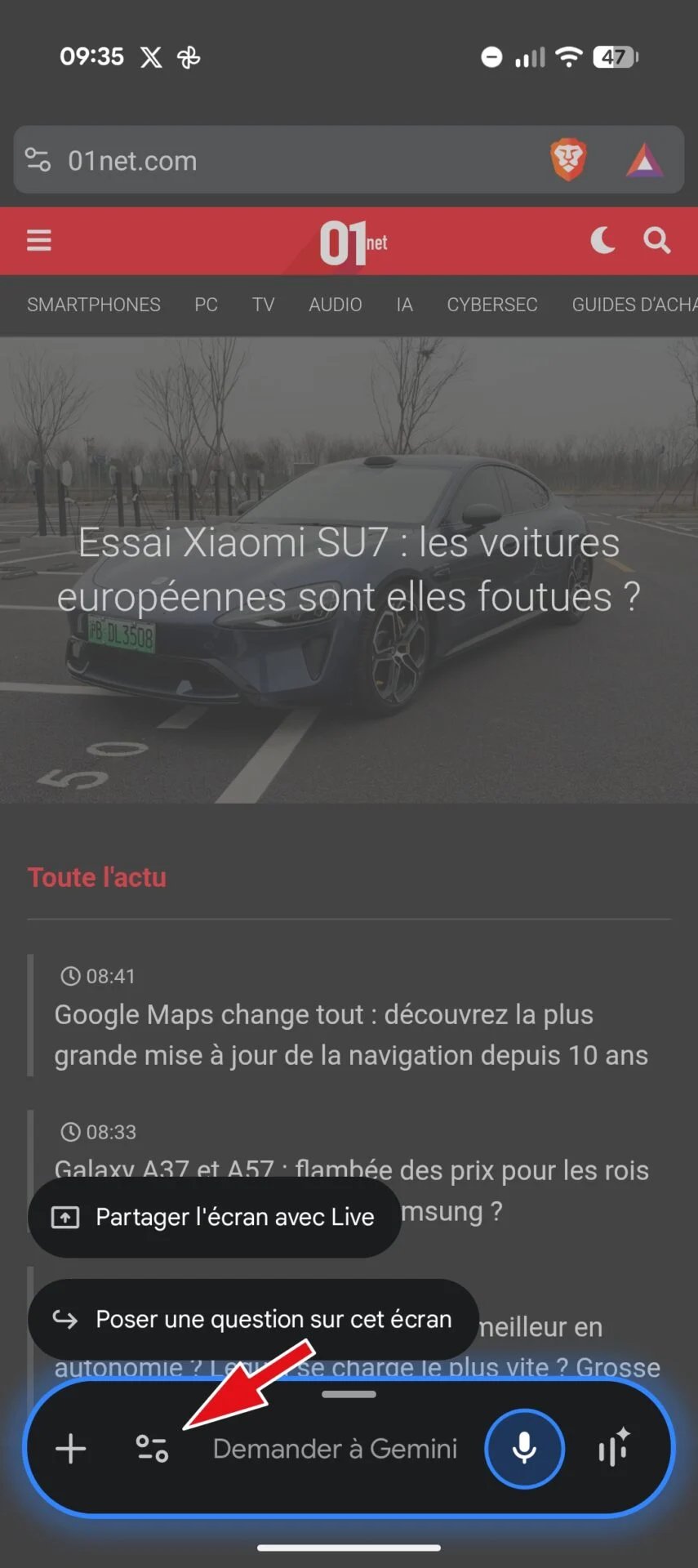Choose Partager l'écran avec Live
Viewport: 698px width, 1568px height.
pyautogui.click(x=215, y=1217)
